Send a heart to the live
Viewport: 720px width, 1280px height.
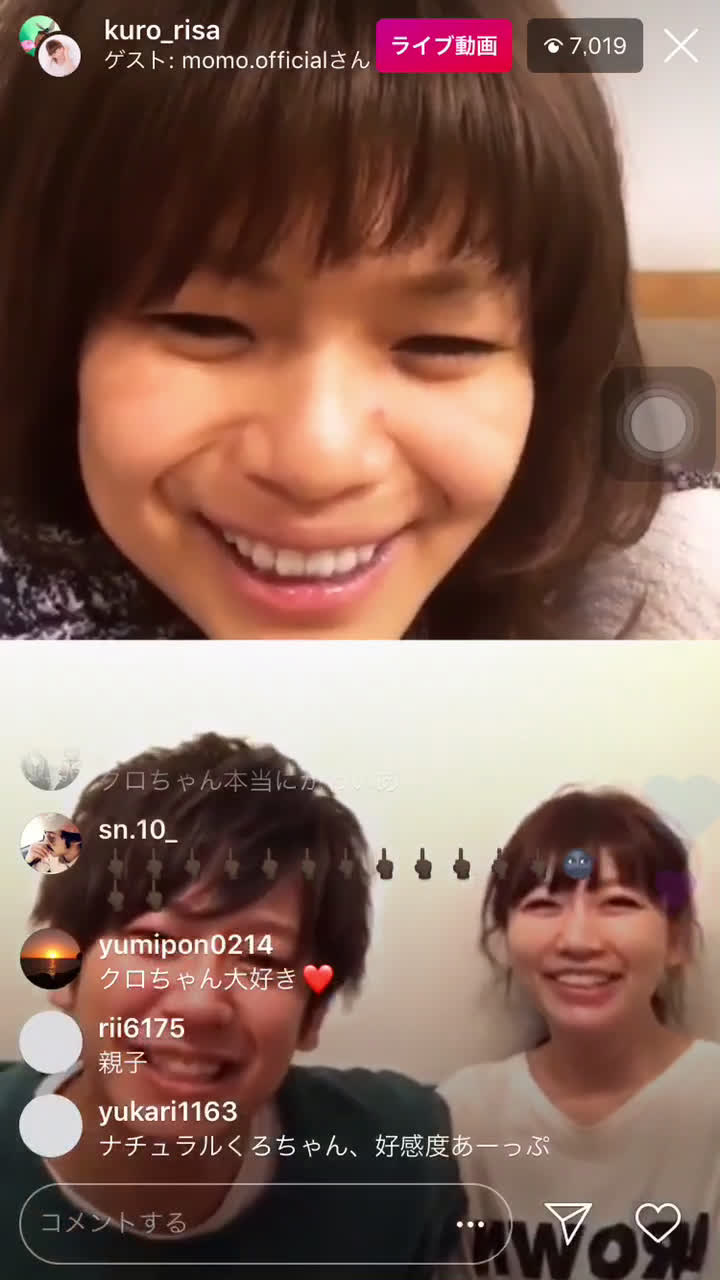click(x=658, y=1222)
